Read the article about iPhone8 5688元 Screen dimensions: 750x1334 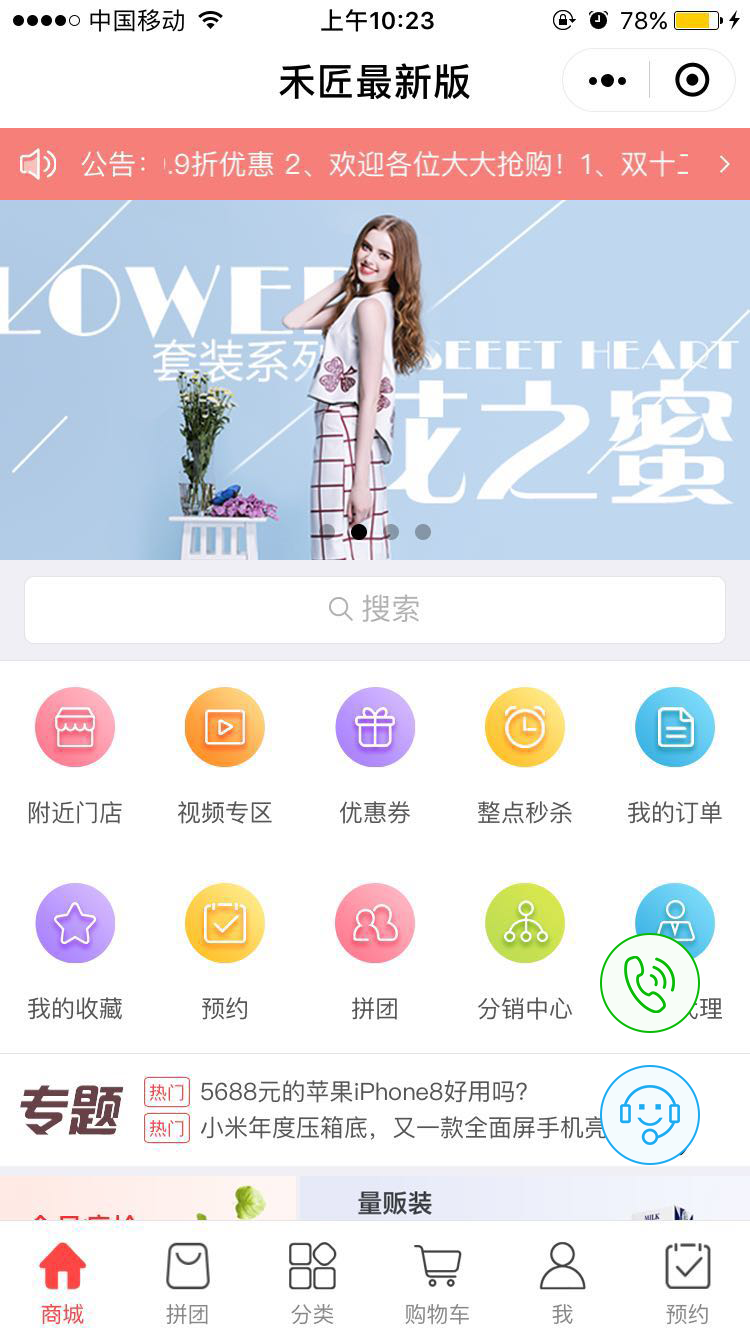coord(364,1091)
